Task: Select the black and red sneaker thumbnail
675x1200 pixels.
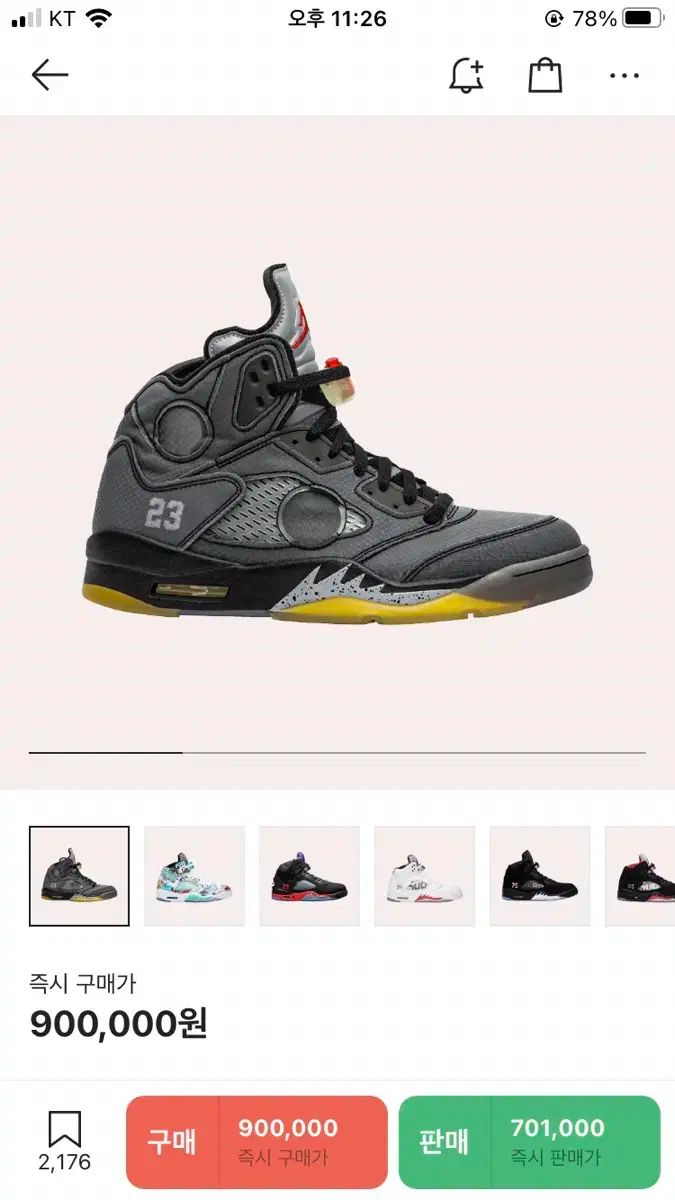Action: 309,876
